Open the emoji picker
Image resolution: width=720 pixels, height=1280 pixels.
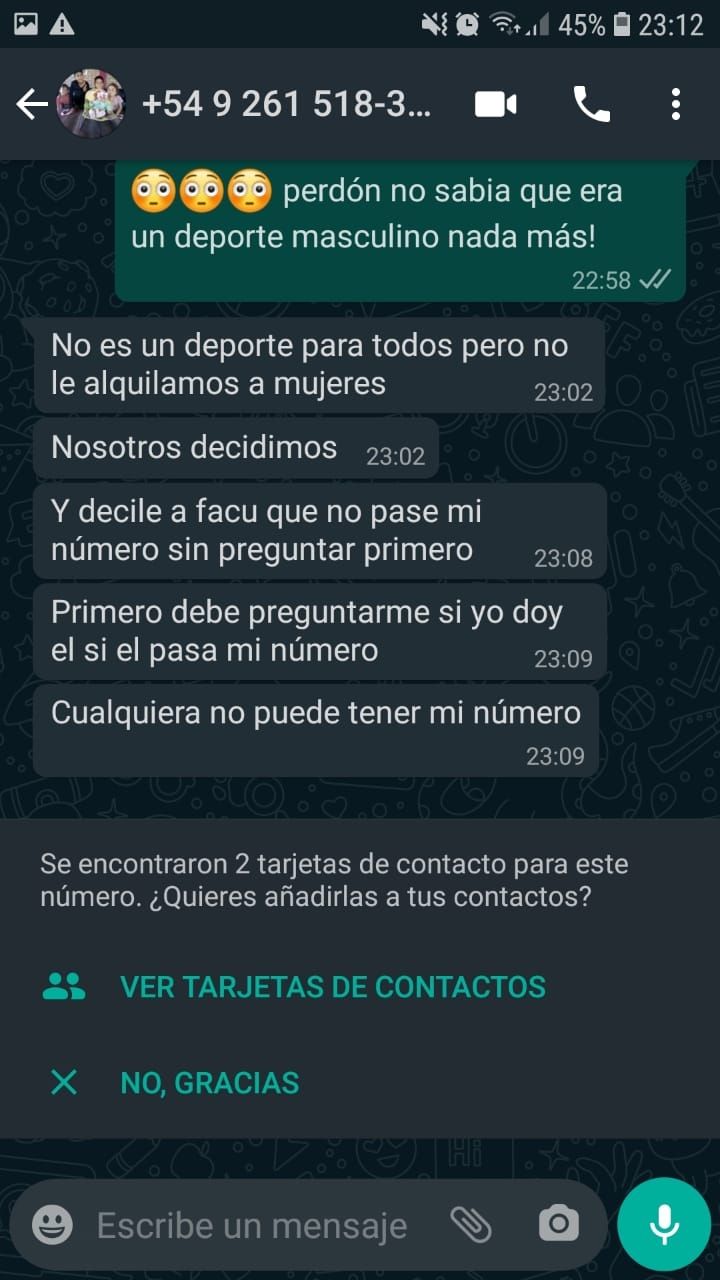click(x=52, y=1225)
